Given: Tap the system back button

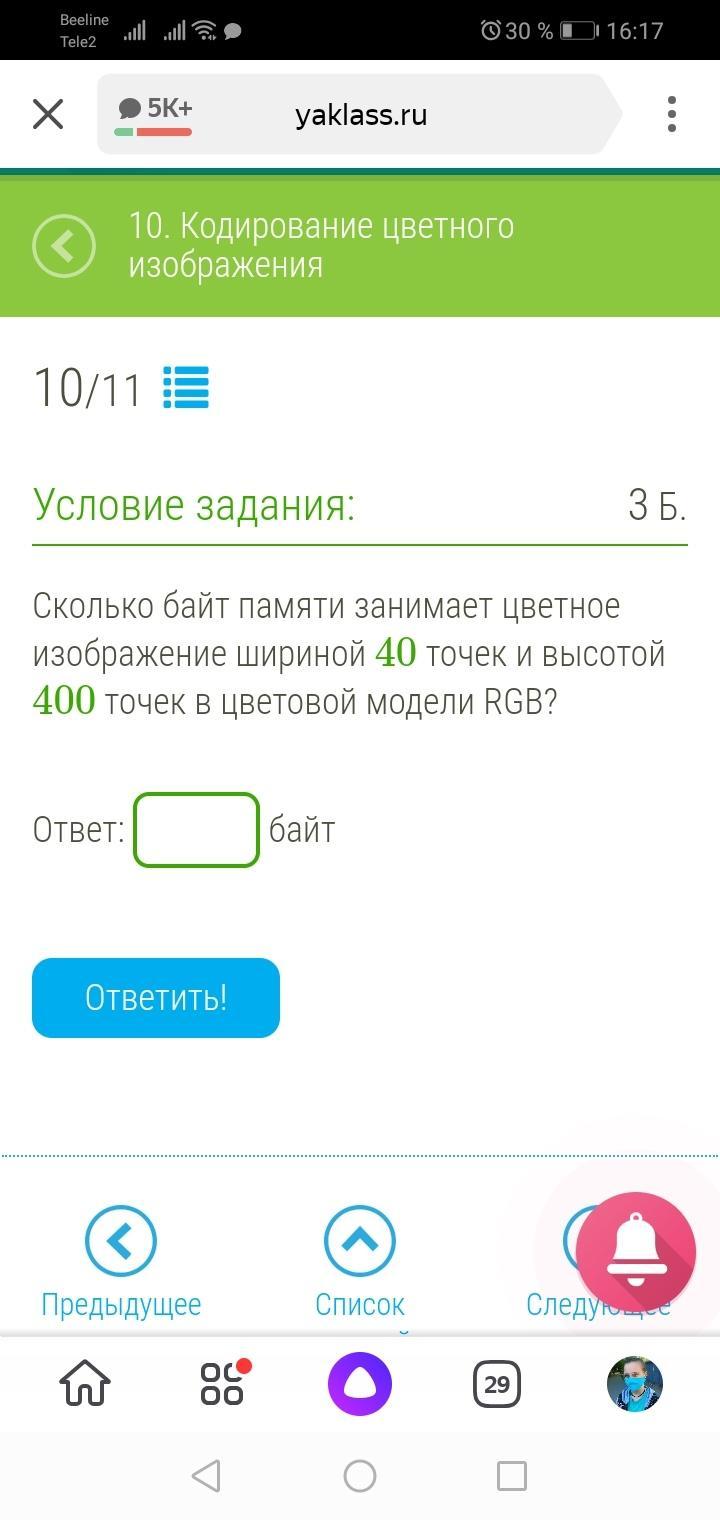Looking at the screenshot, I should [206, 1476].
